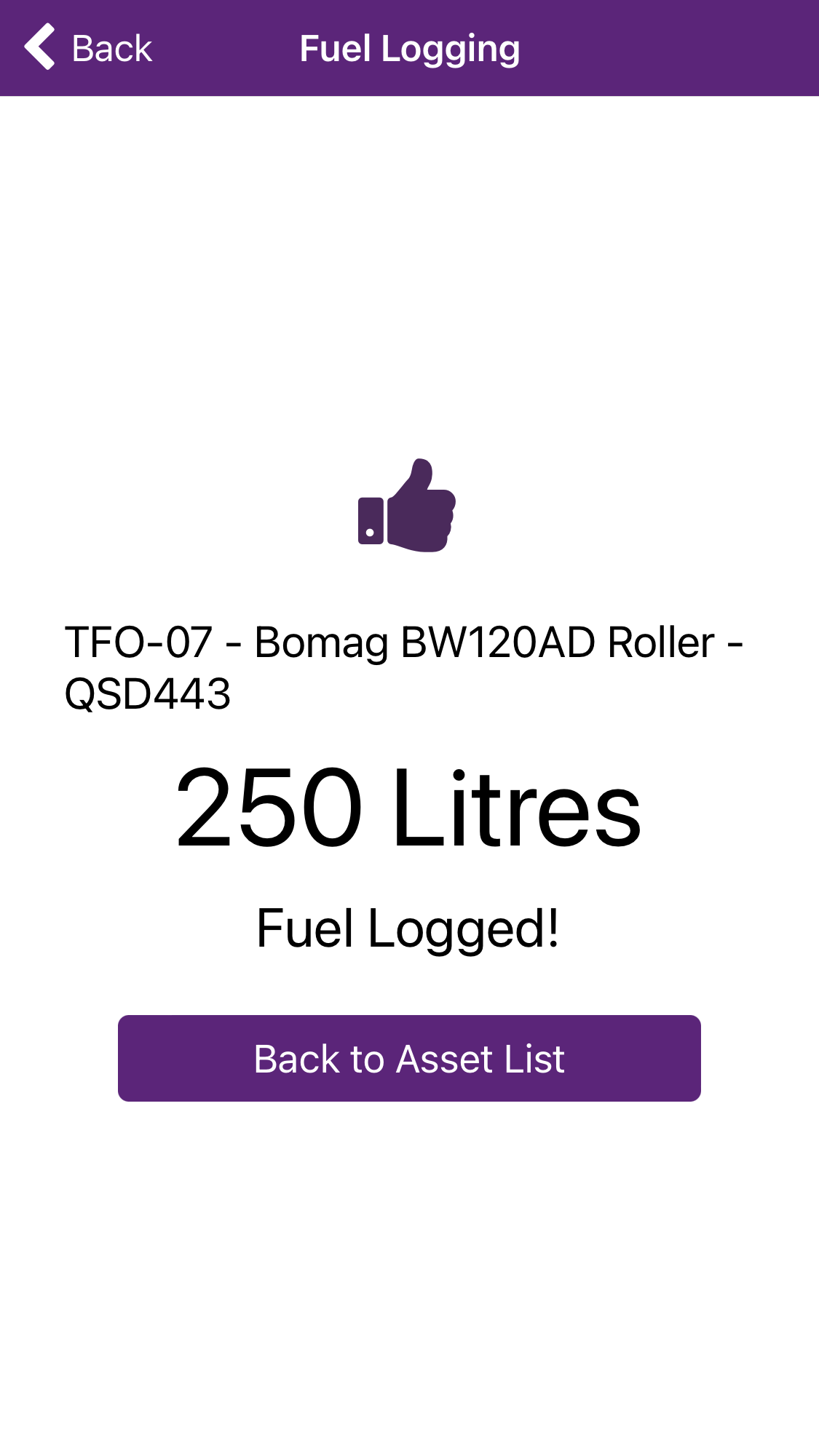The height and width of the screenshot is (1456, 819).
Task: Tap the confirmation icon above the asset name
Action: click(409, 506)
